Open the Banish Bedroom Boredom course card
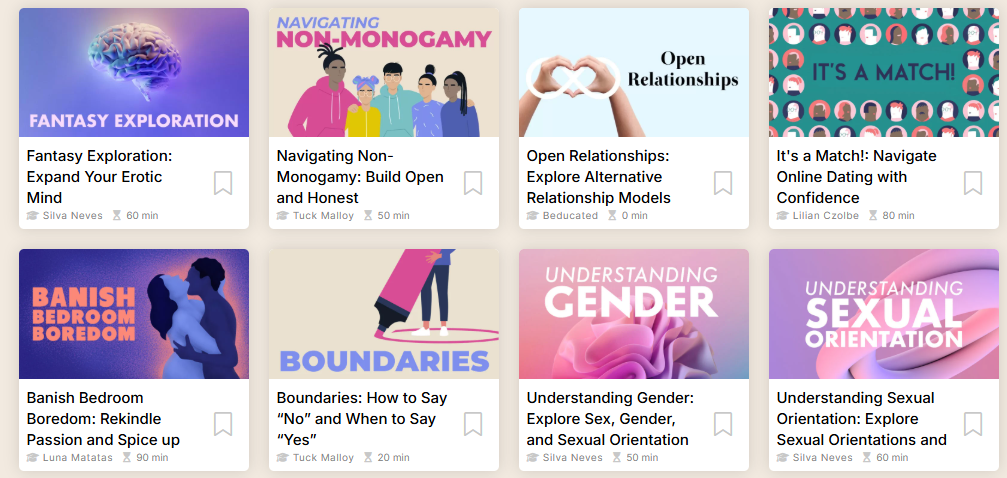1007x478 pixels. 133,314
